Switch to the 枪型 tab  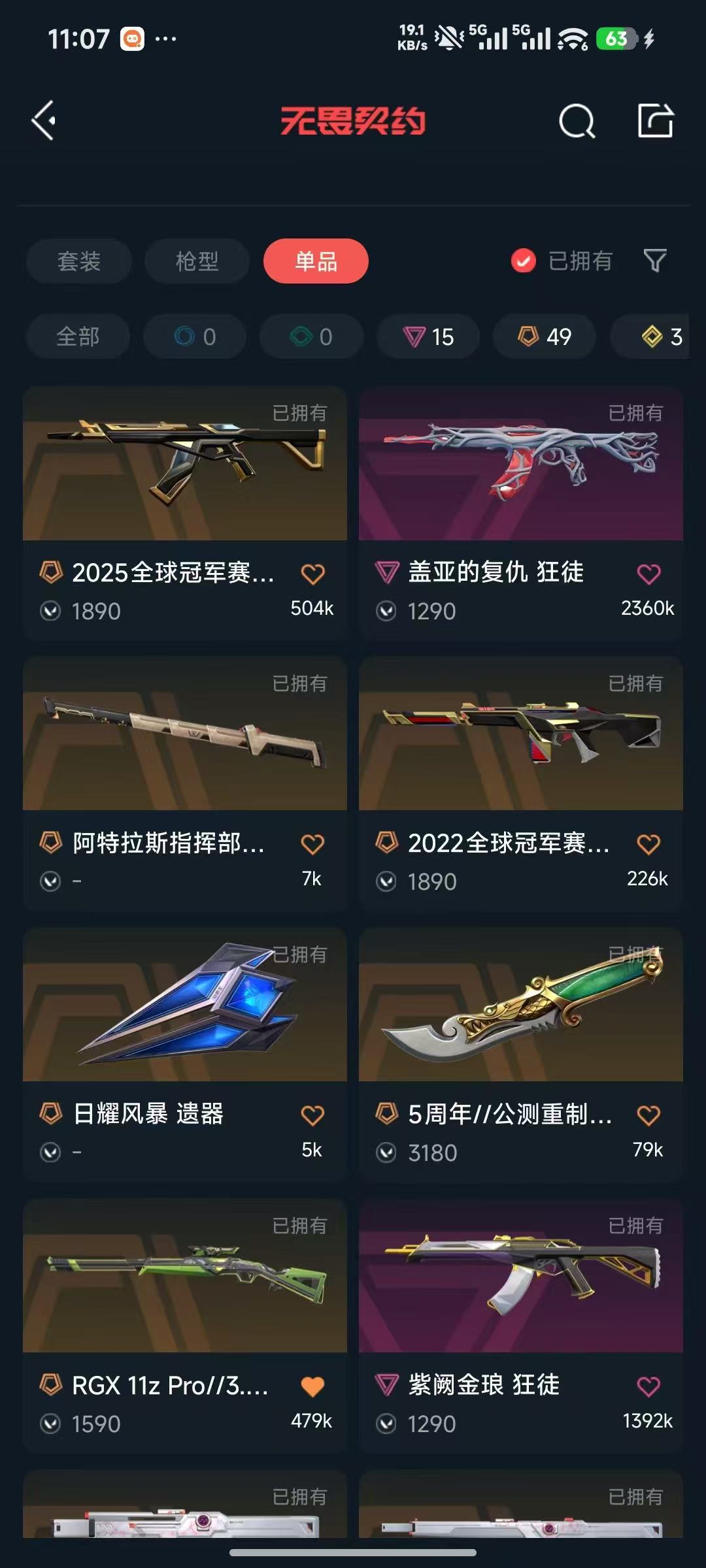tap(197, 261)
